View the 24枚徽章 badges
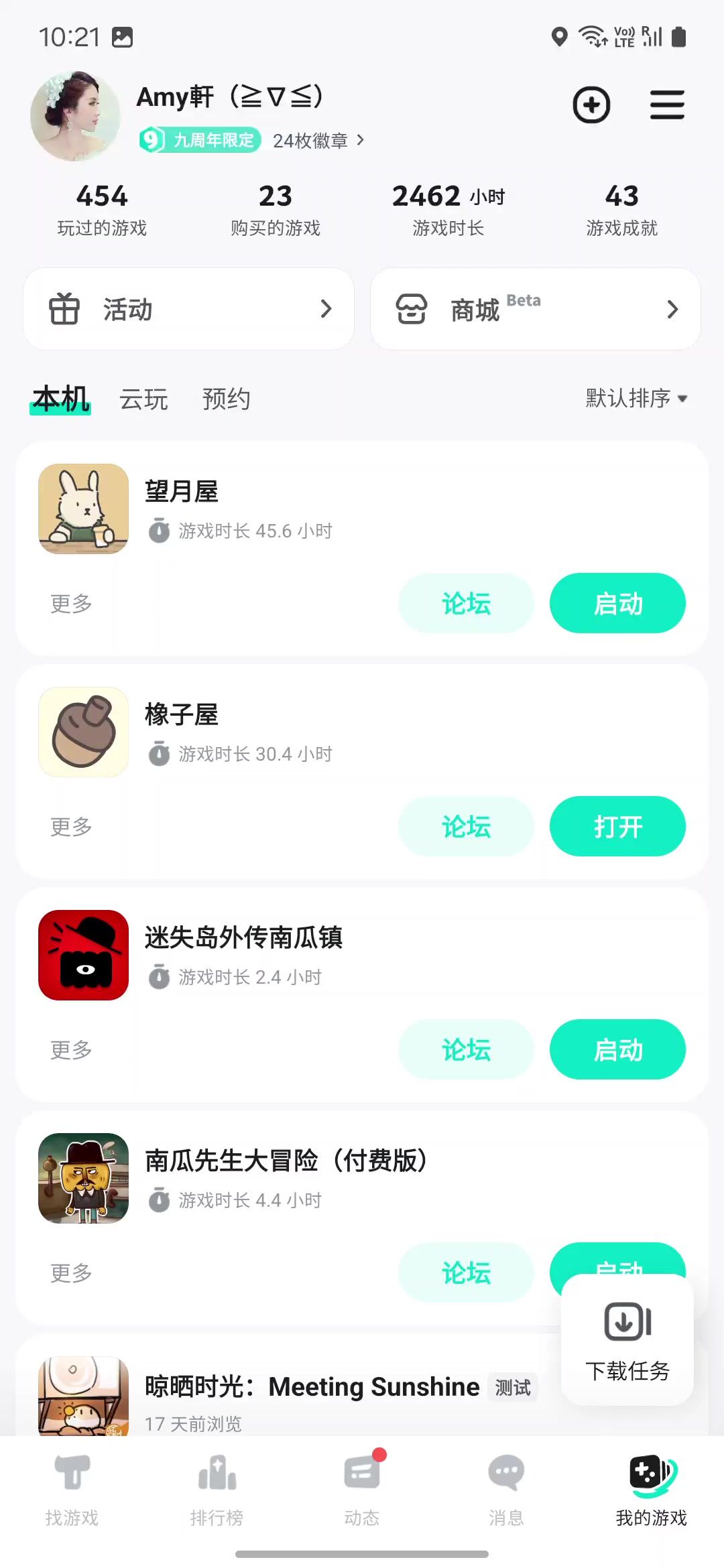This screenshot has width=724, height=1568. click(x=318, y=141)
